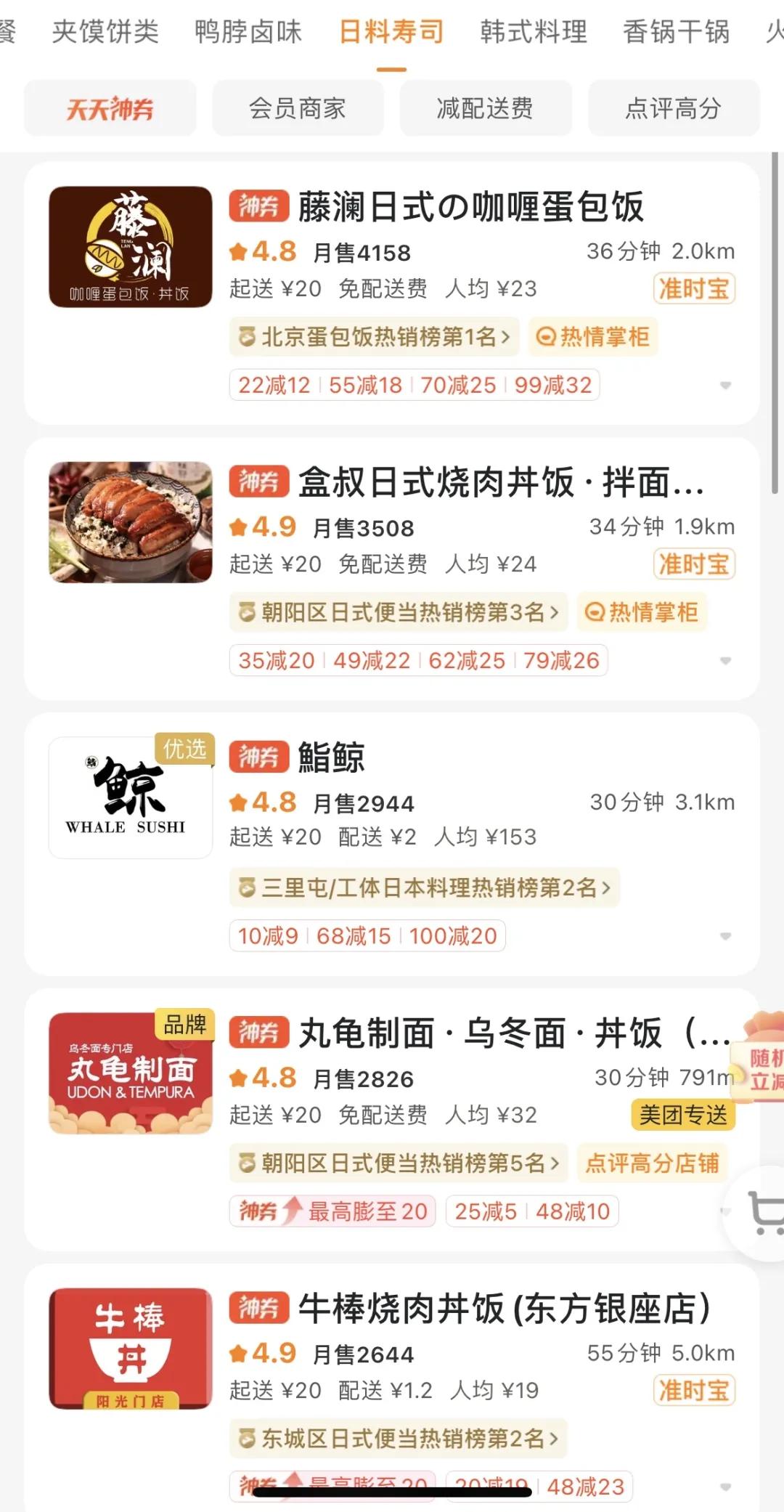Open the 盒叔日式烧肉丼饭 store
Screen dimensions: 784x1512
[501, 482]
